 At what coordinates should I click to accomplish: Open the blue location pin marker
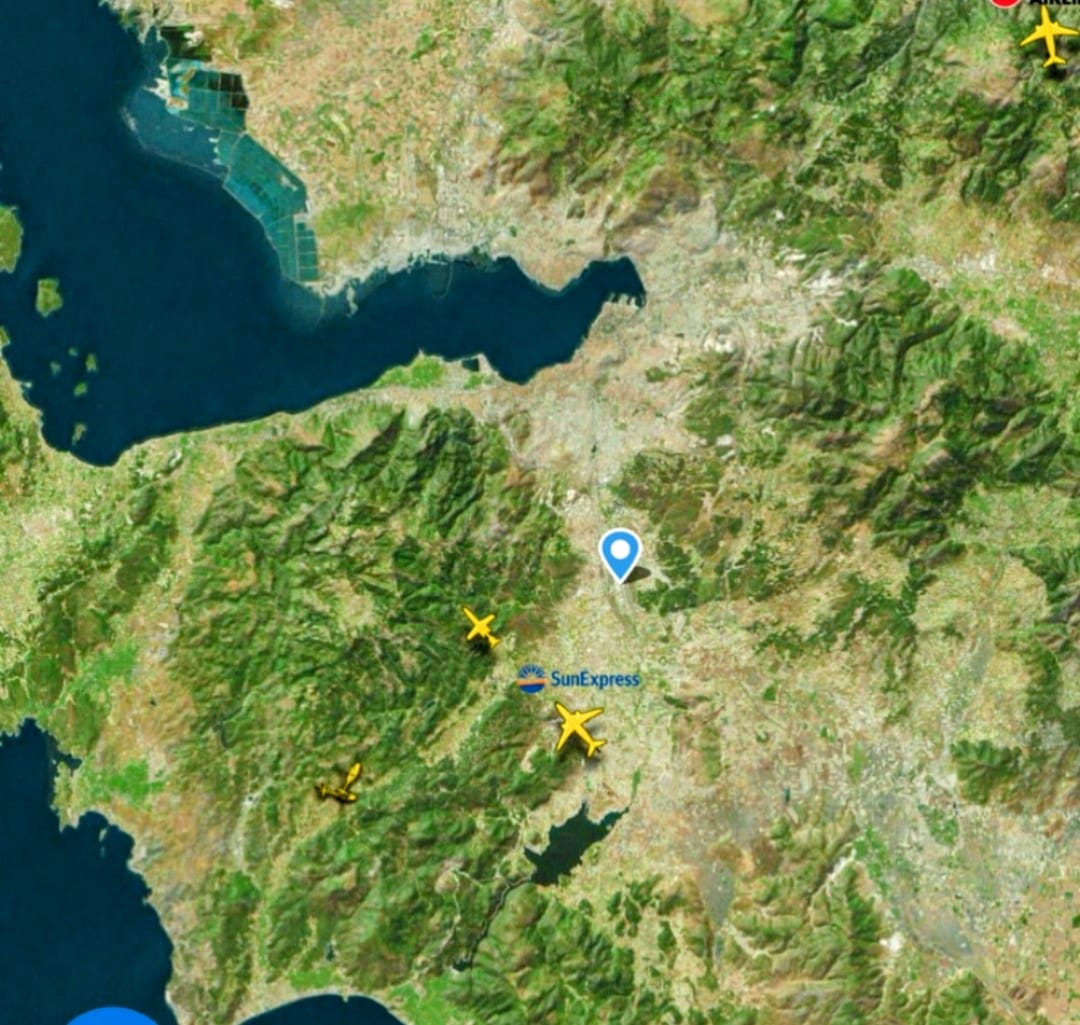coord(620,552)
